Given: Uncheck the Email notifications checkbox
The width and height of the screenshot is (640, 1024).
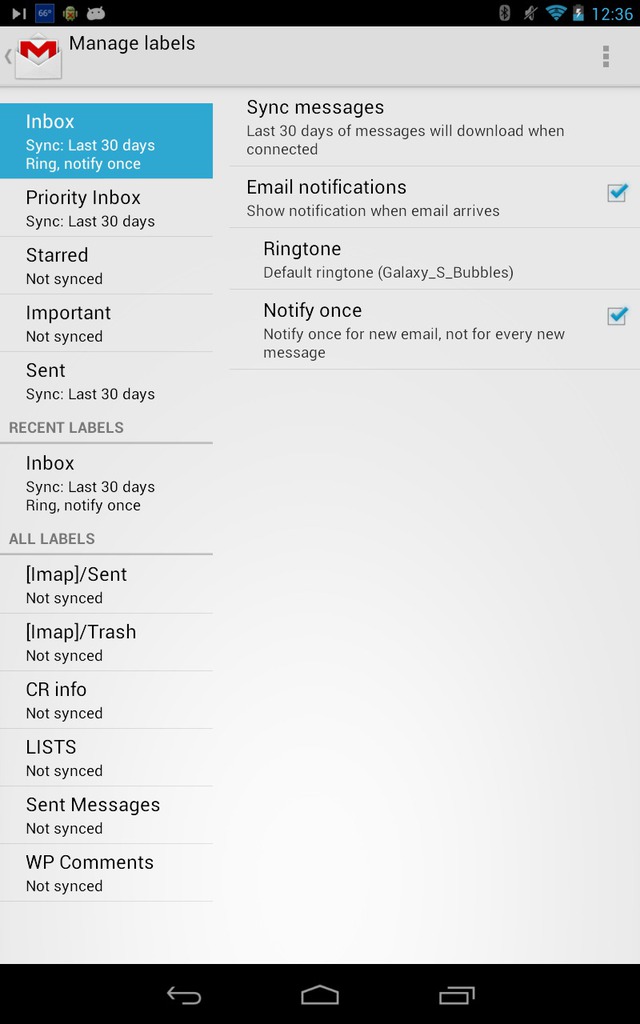Looking at the screenshot, I should tap(617, 193).
